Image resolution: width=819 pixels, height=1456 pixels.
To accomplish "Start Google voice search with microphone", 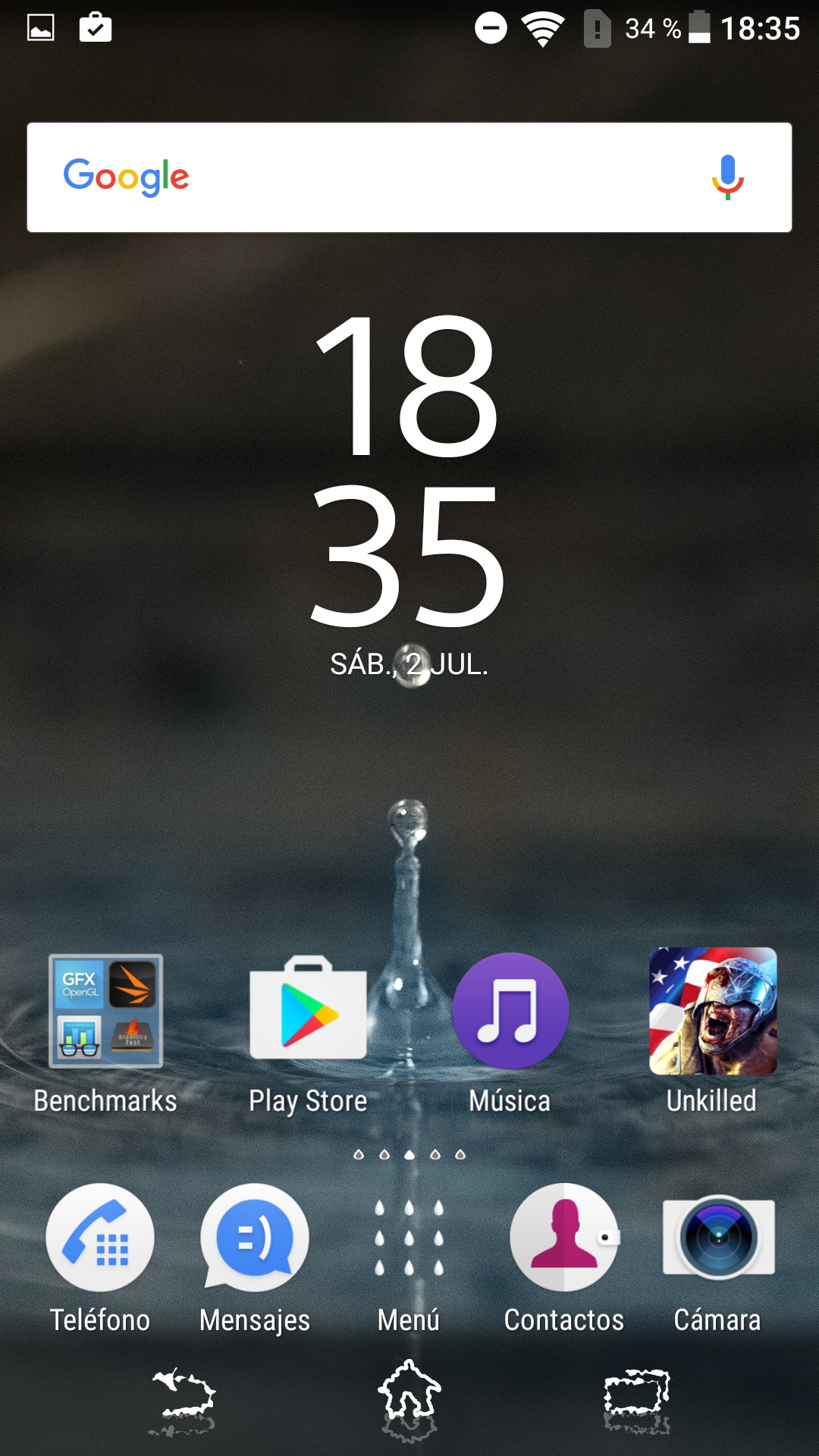I will [x=727, y=177].
